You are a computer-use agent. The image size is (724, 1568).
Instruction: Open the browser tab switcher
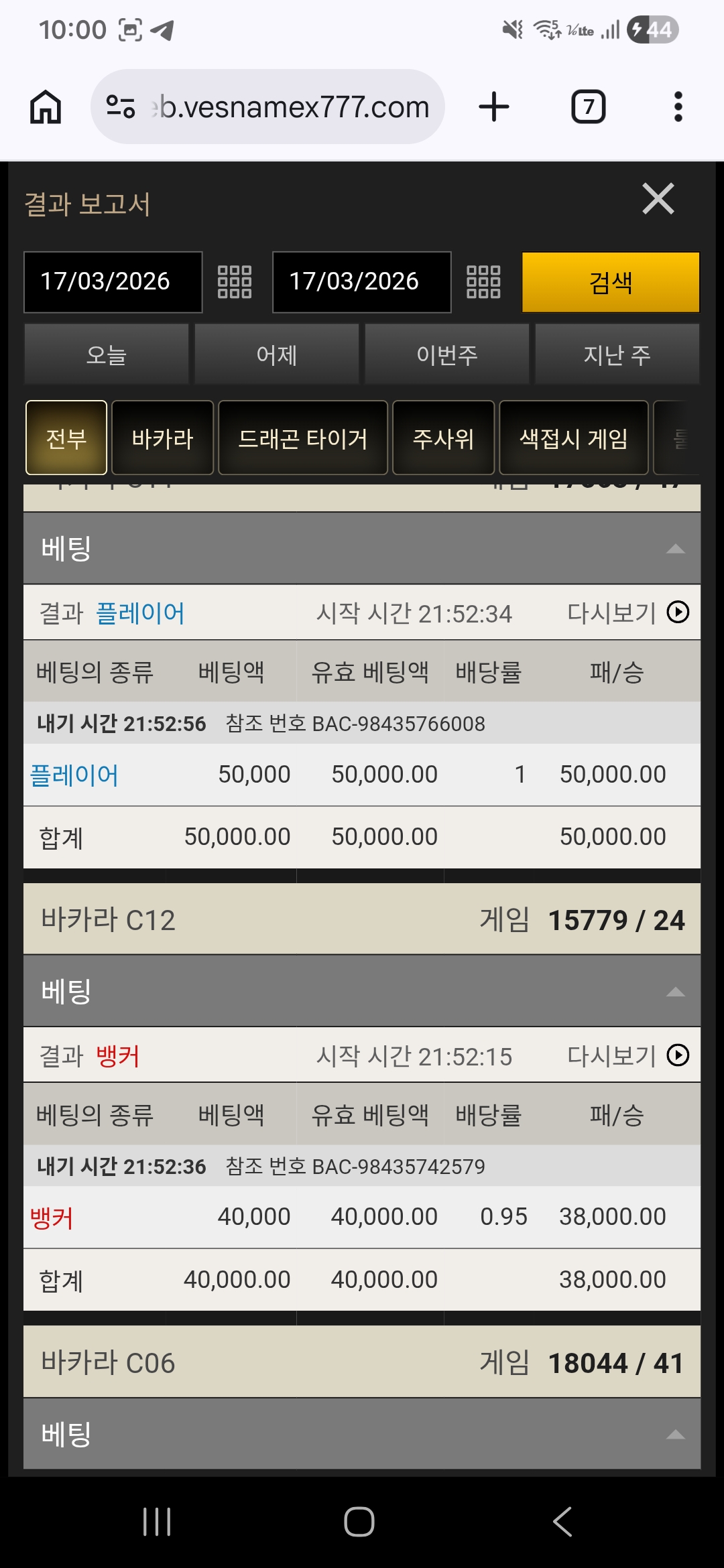[x=588, y=107]
